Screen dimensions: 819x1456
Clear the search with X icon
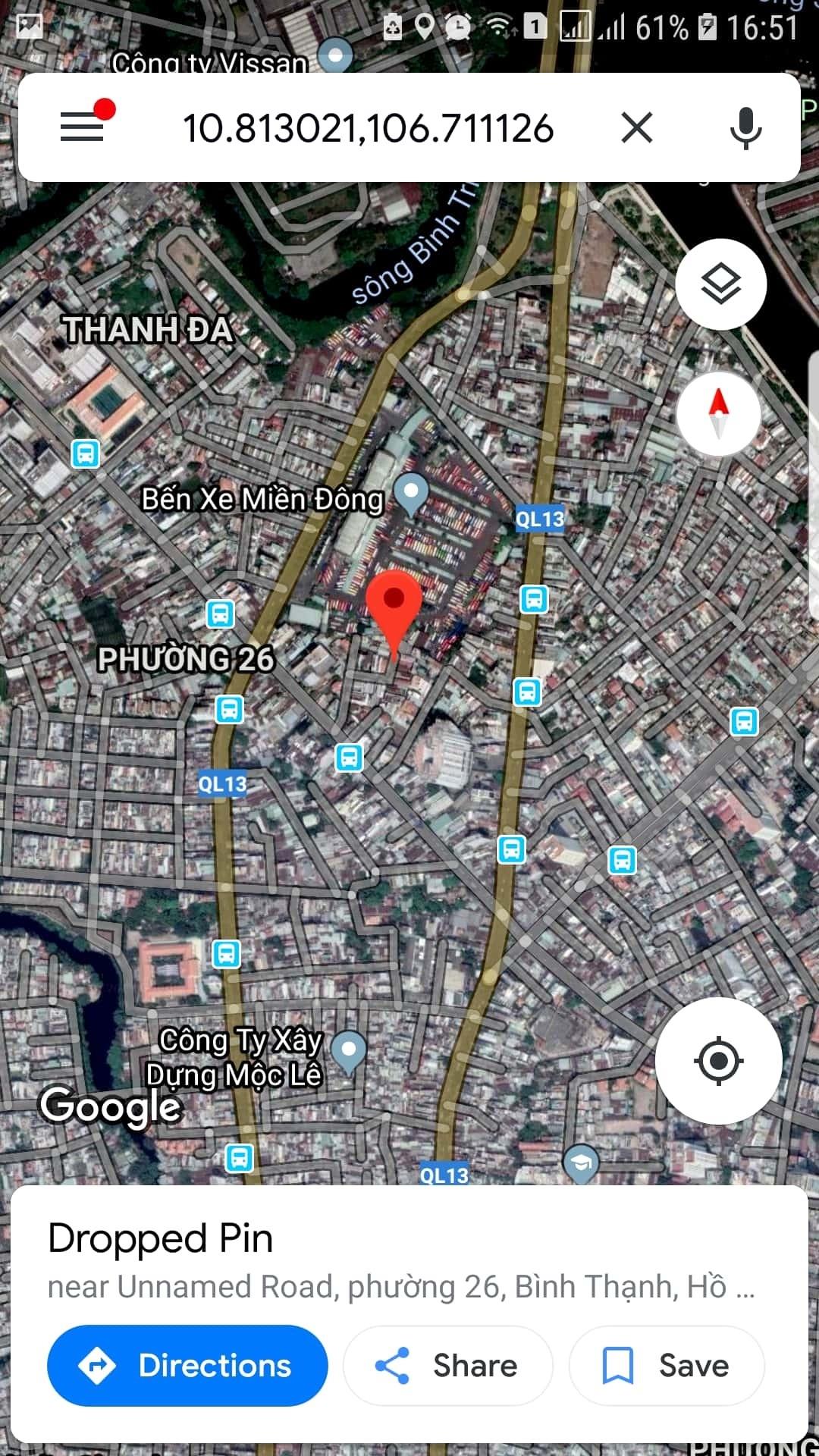tap(637, 127)
